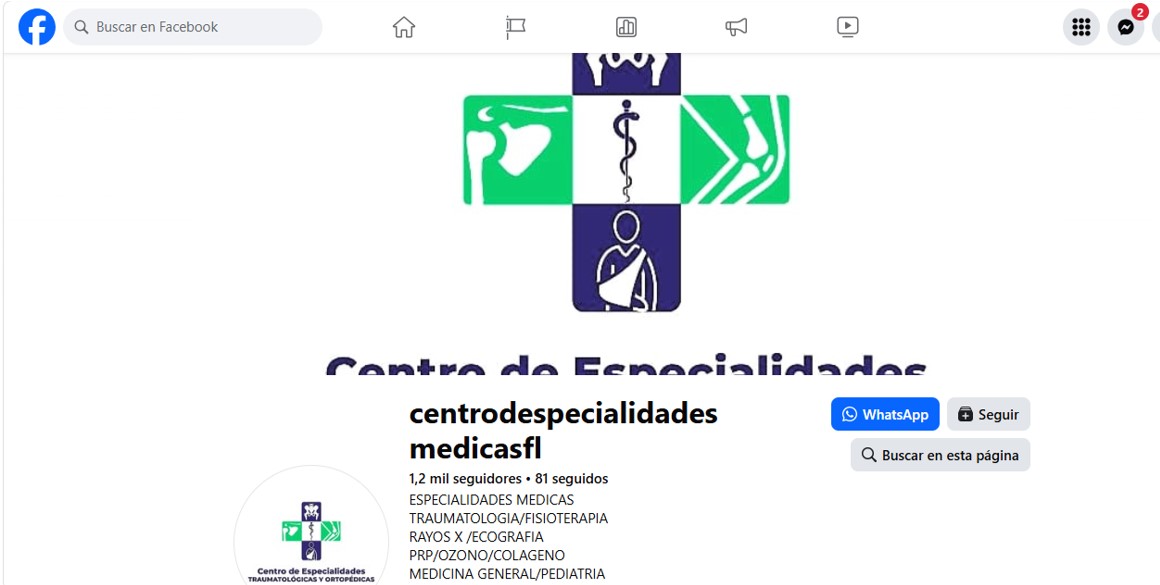The width and height of the screenshot is (1160, 585).
Task: View the 81 seguidos list
Action: pyautogui.click(x=571, y=478)
